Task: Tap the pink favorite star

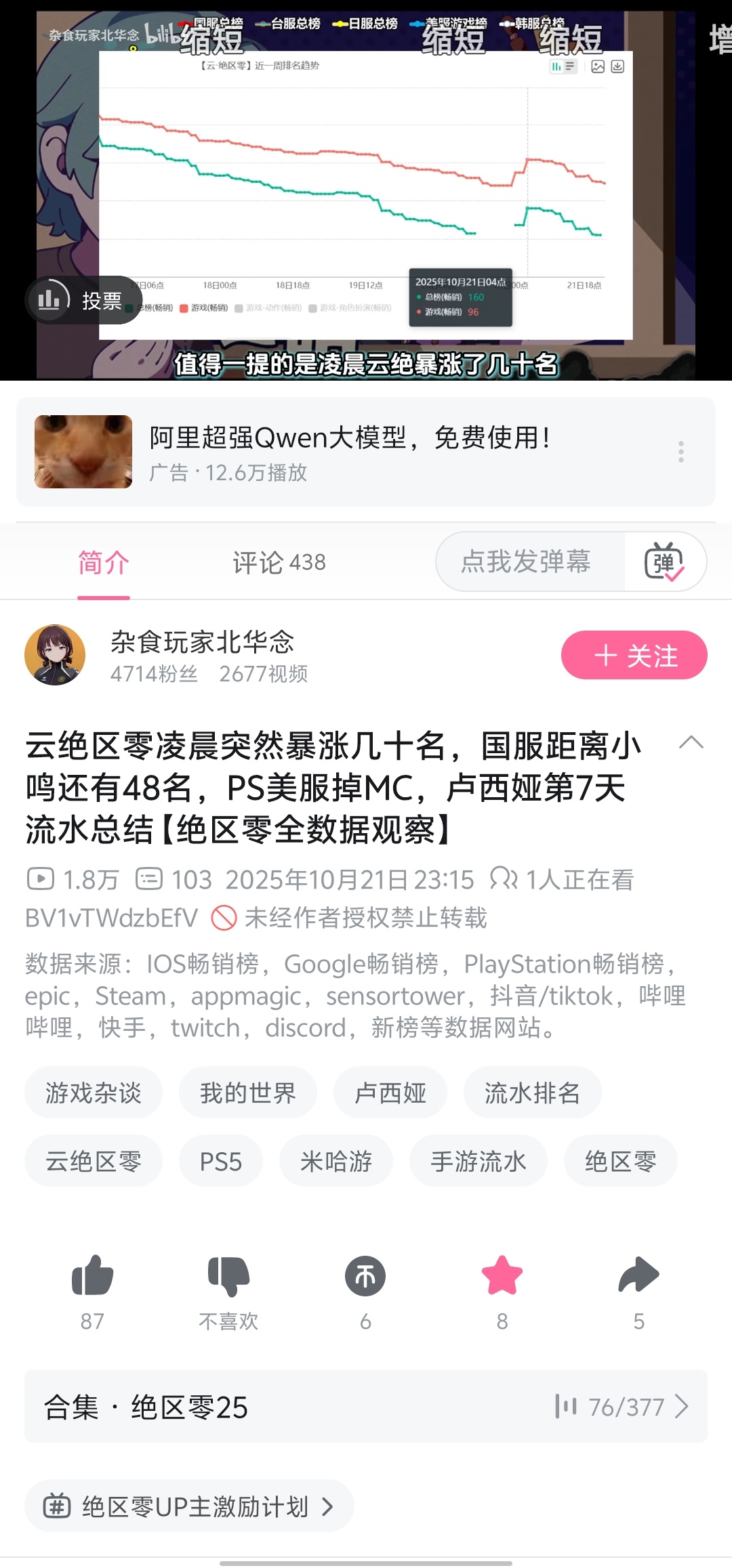Action: [x=502, y=1276]
